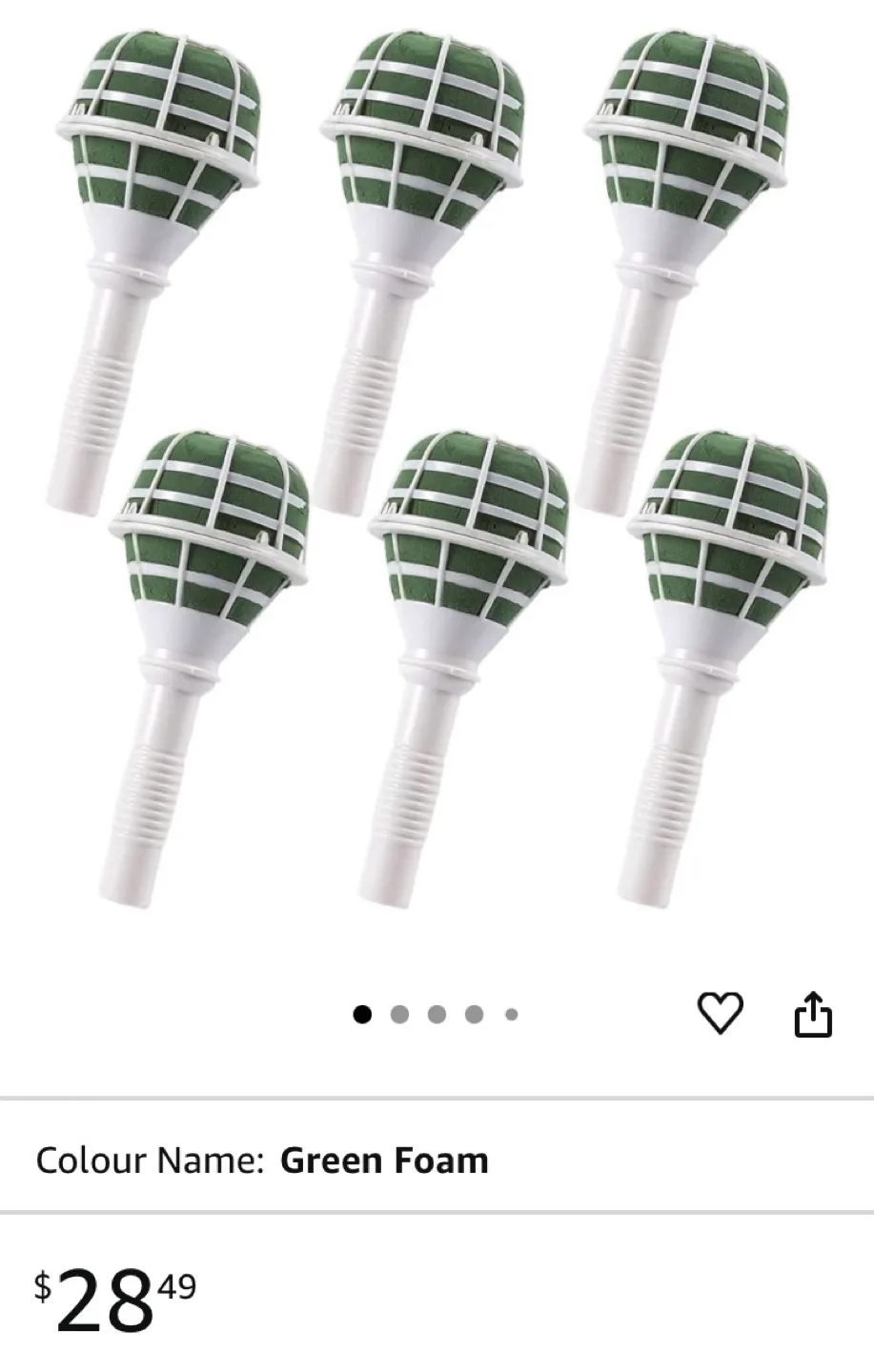Jump to the third image dot
Screen dimensions: 874x1372
pyautogui.click(x=437, y=1015)
